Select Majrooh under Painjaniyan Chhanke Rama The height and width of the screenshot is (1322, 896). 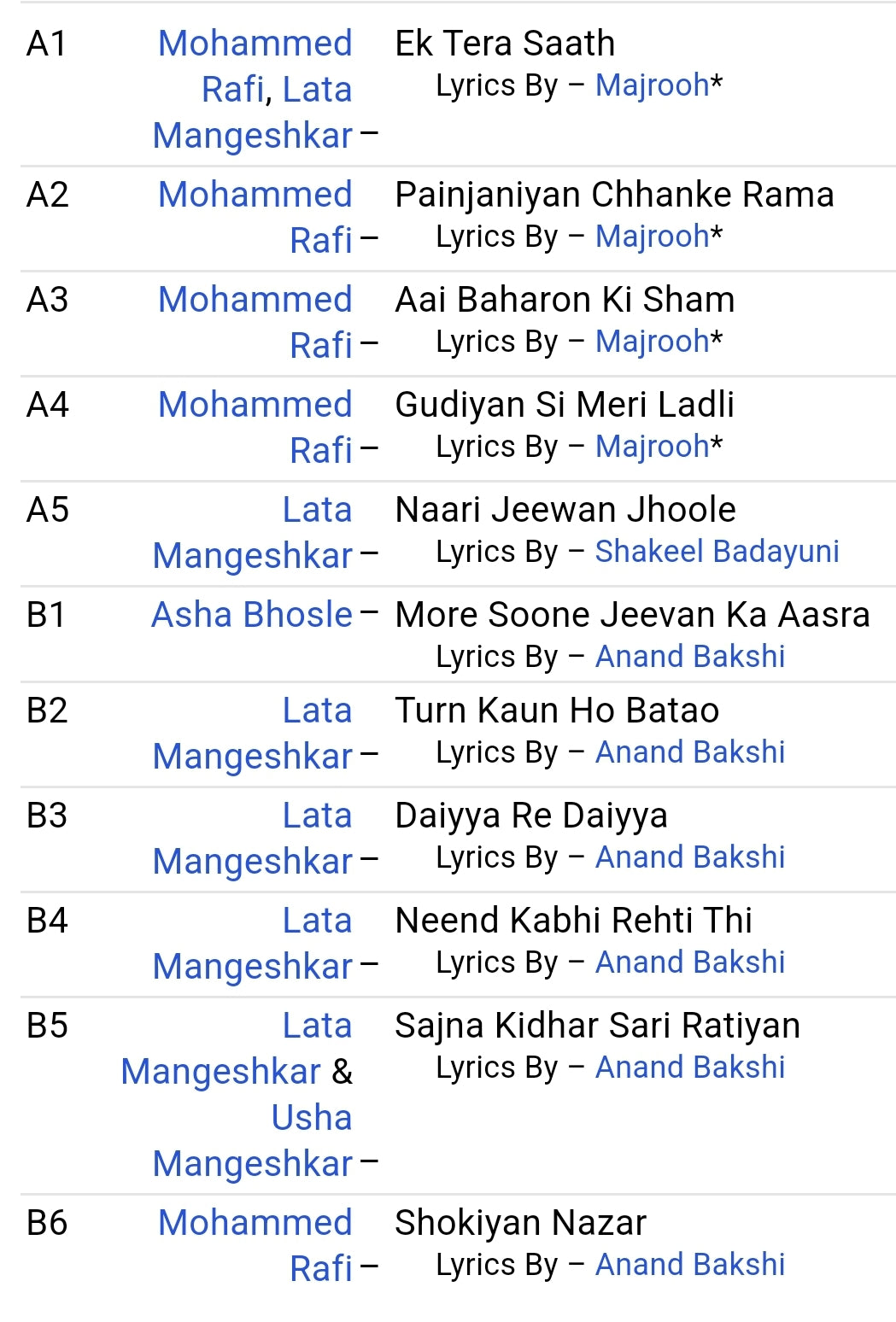click(x=652, y=237)
